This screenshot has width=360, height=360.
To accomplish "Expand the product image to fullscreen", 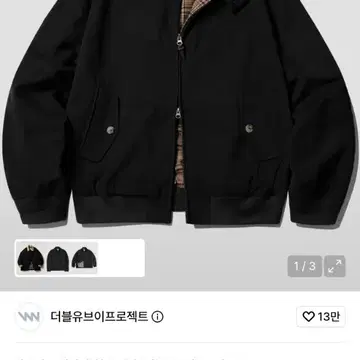I will tap(335, 266).
